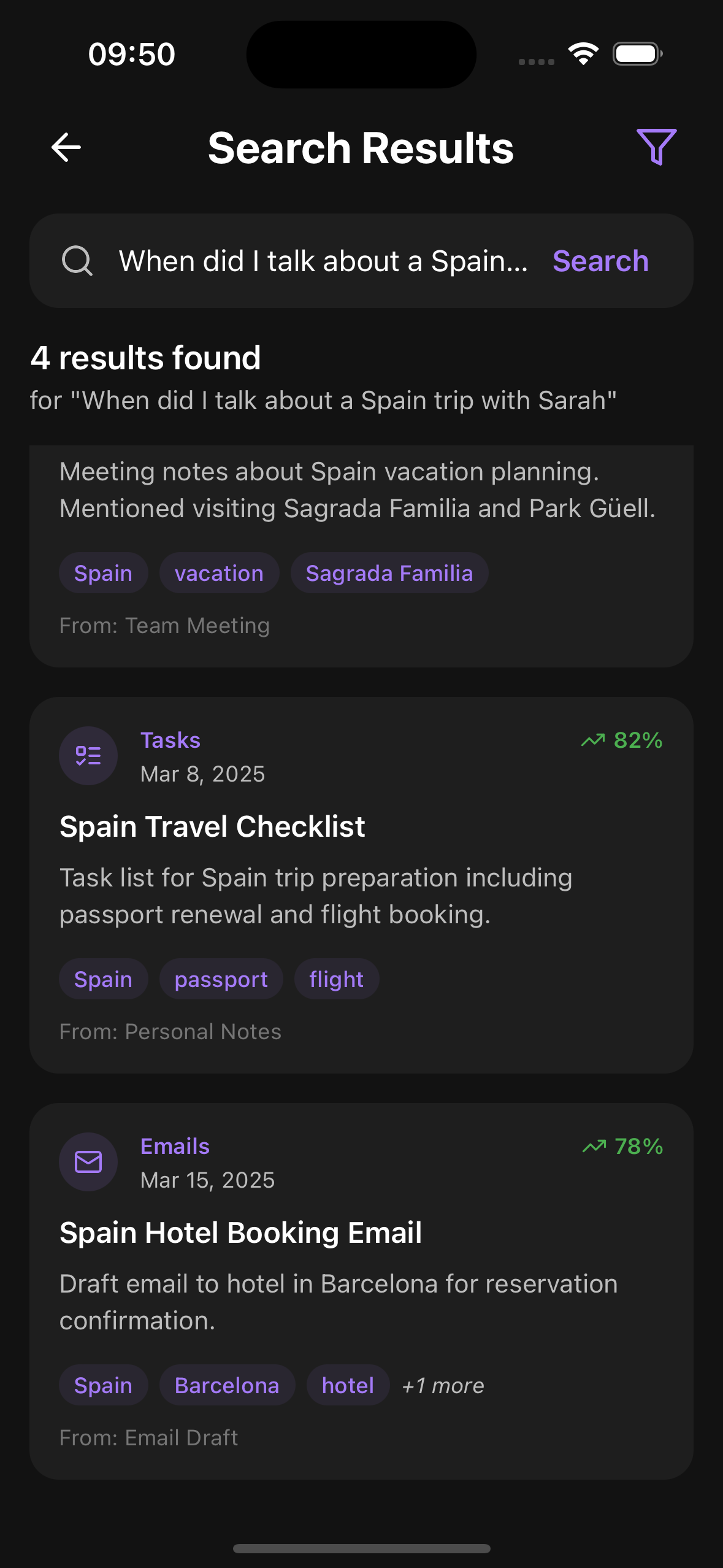Screen dimensions: 723x1568
Task: Open the Team Meeting notes result
Action: click(361, 556)
